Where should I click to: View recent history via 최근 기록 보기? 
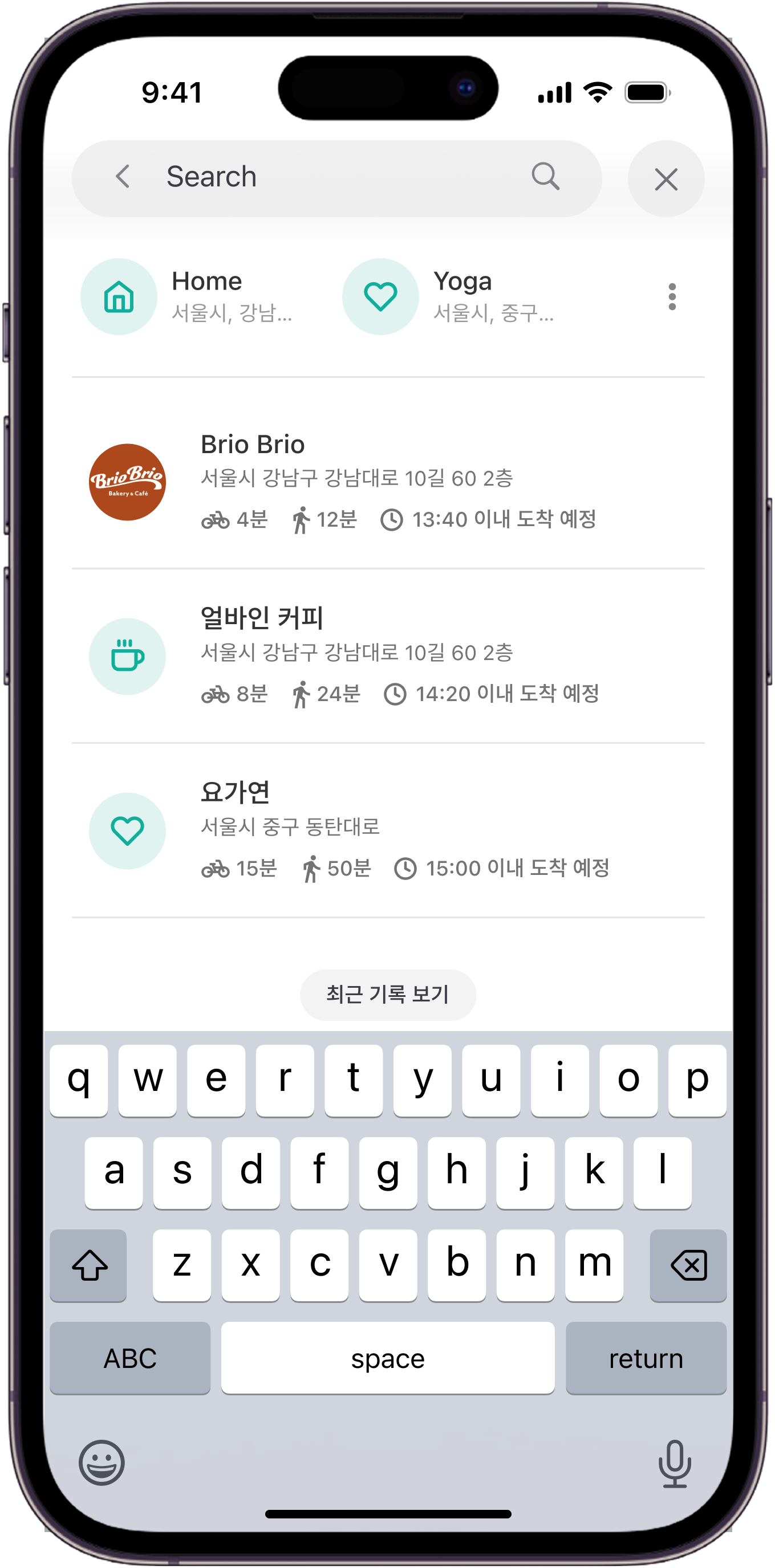click(x=388, y=994)
